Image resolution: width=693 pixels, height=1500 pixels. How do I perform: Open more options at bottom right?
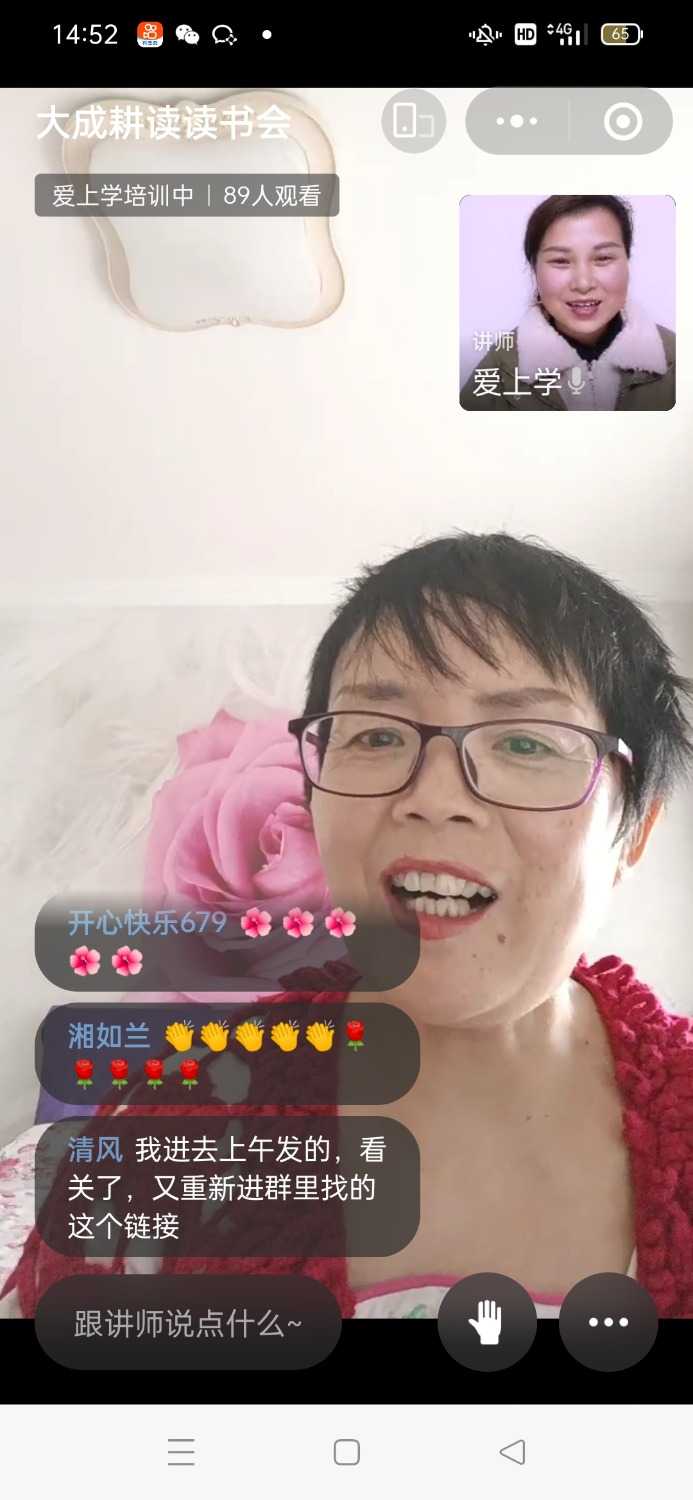[608, 1322]
